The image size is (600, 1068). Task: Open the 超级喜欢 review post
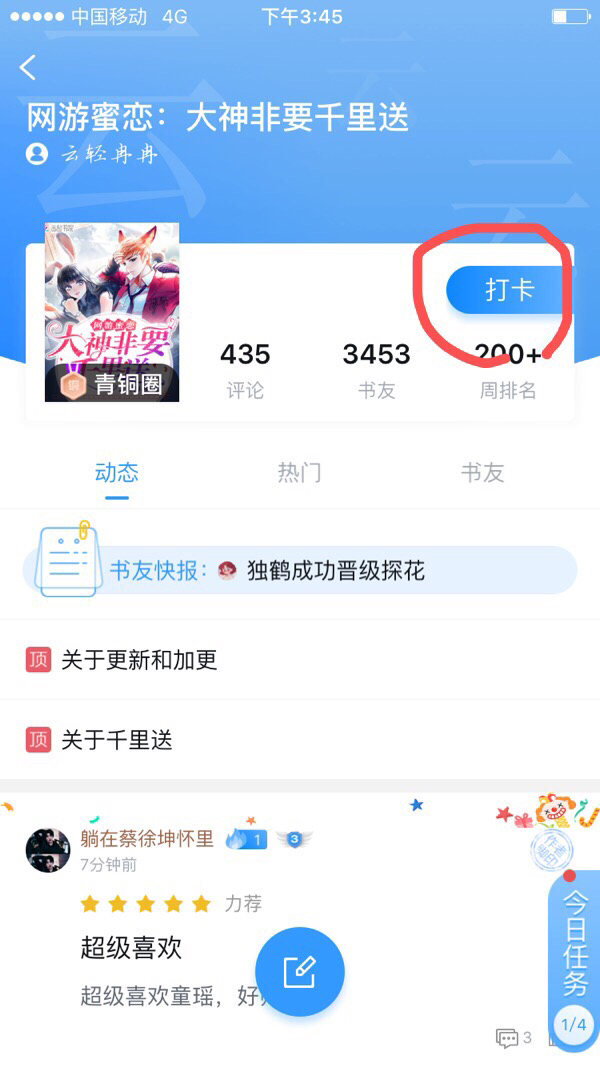point(131,947)
